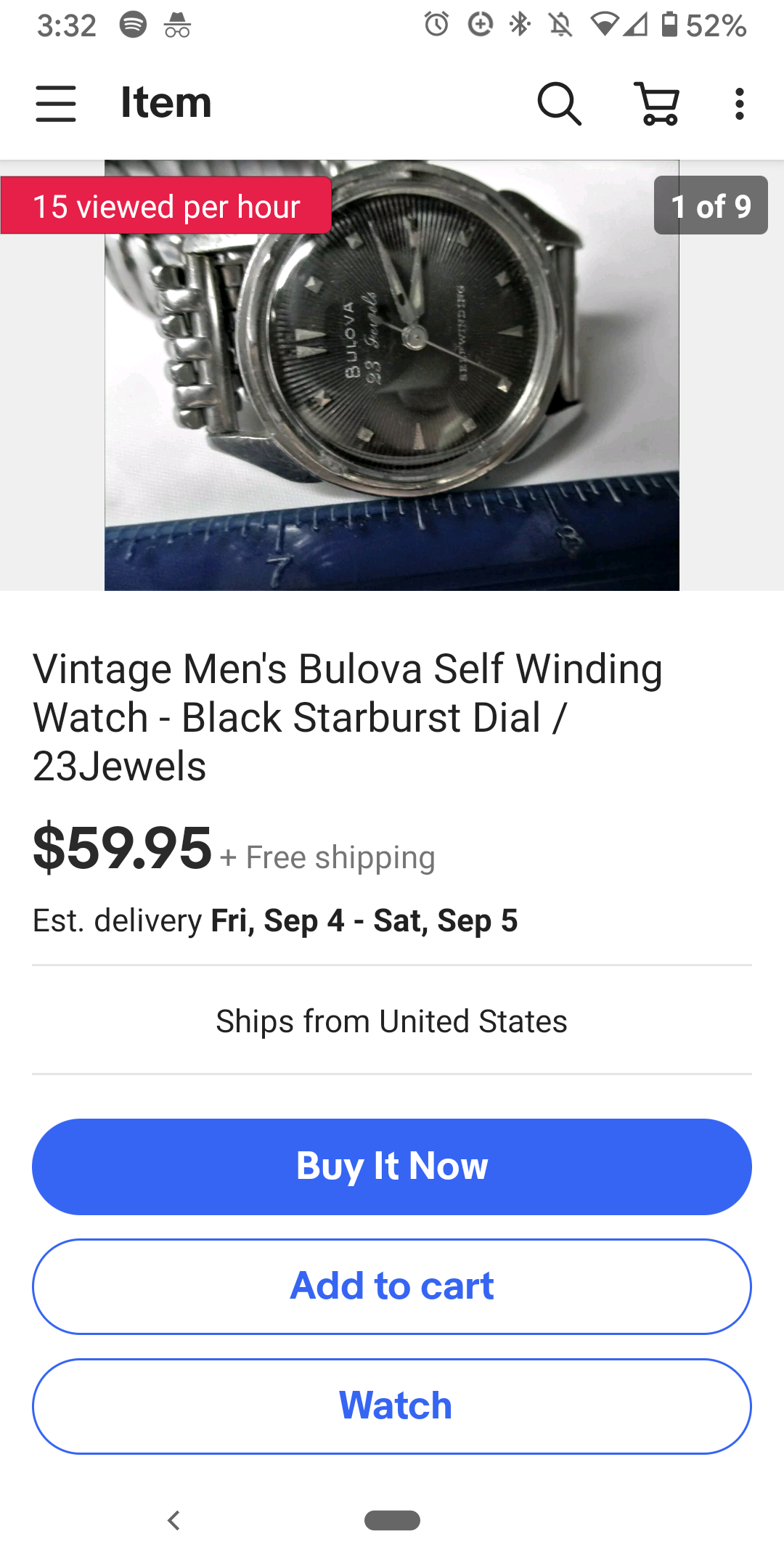Open the shopping cart
Viewport: 784px width, 1568px height.
[658, 104]
